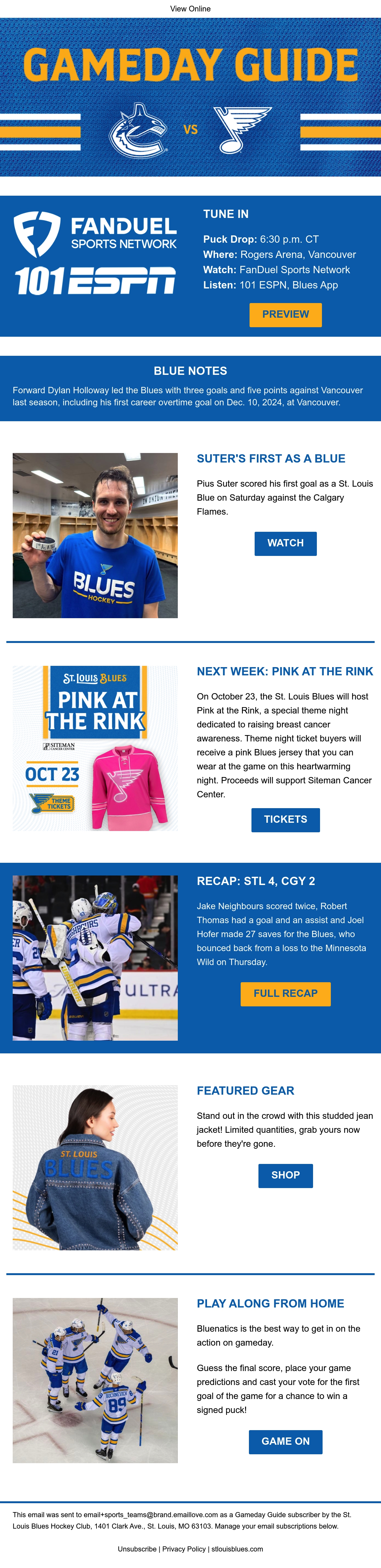Open the goal celebration recap photo

click(95, 957)
